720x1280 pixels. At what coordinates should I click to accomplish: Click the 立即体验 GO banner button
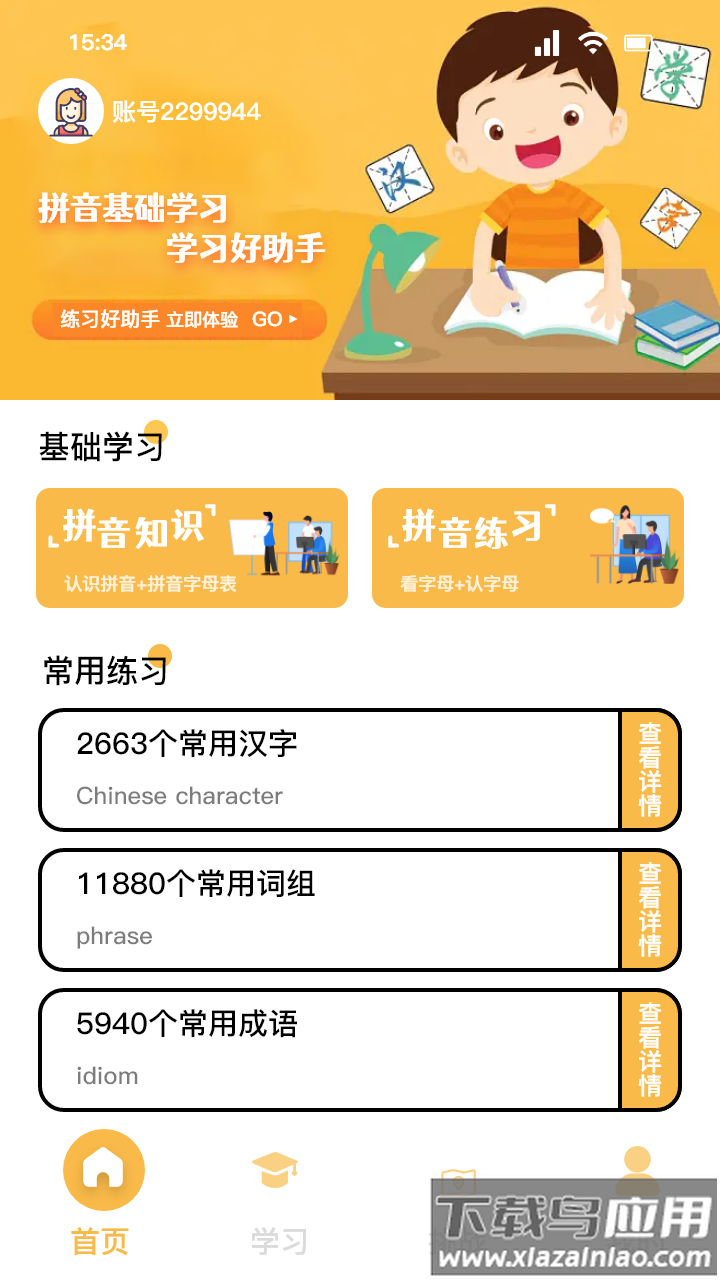point(180,321)
